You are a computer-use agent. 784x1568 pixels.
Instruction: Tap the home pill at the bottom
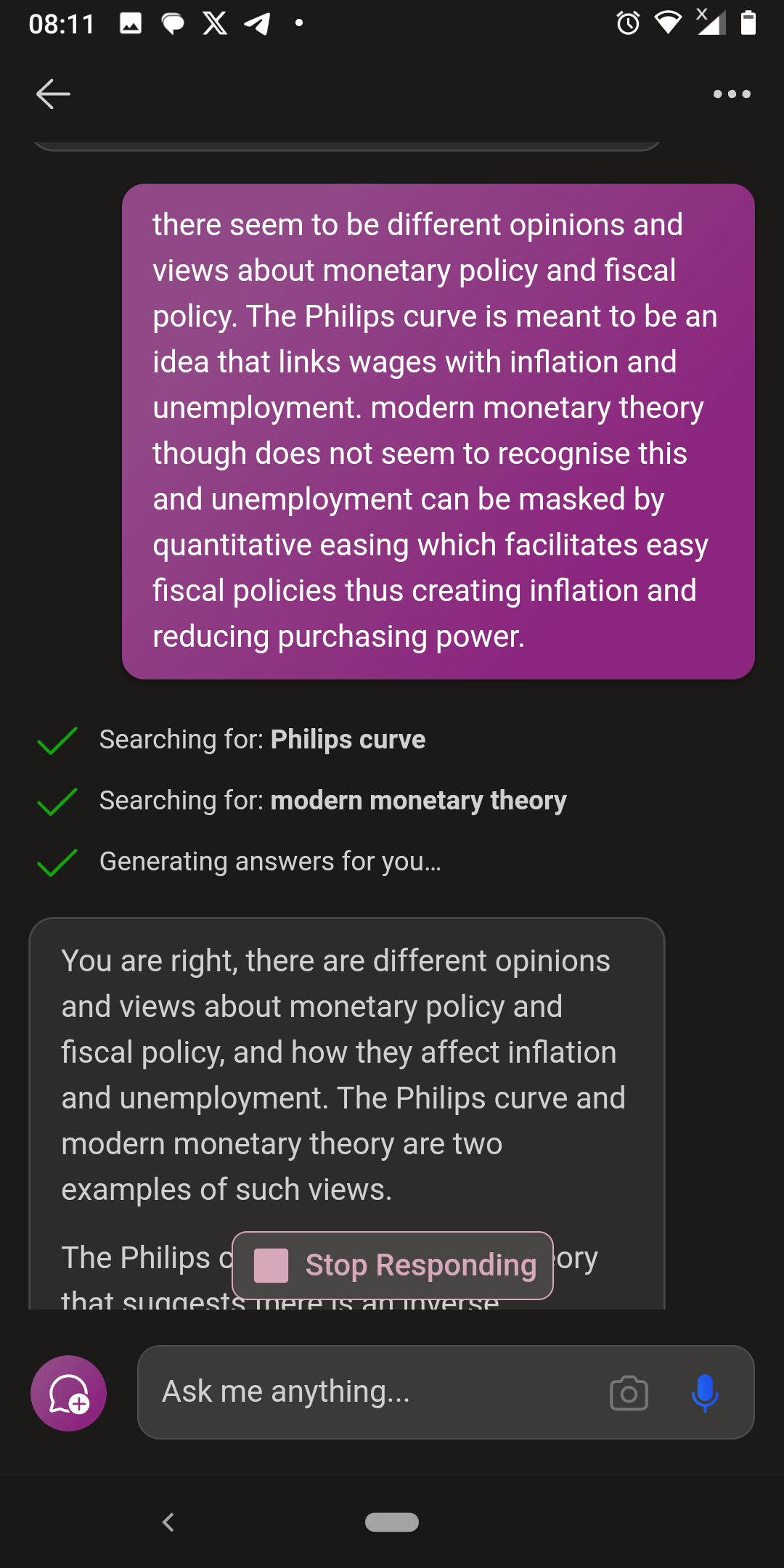[392, 1522]
